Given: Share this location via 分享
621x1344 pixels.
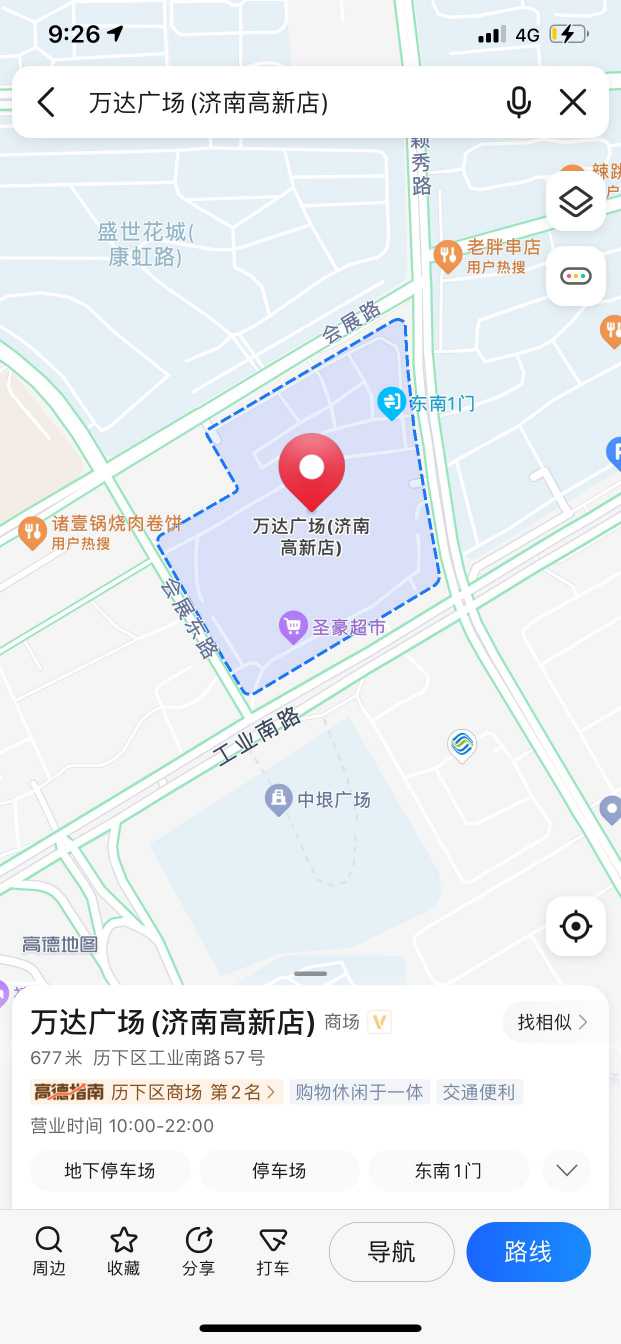Looking at the screenshot, I should point(199,1252).
